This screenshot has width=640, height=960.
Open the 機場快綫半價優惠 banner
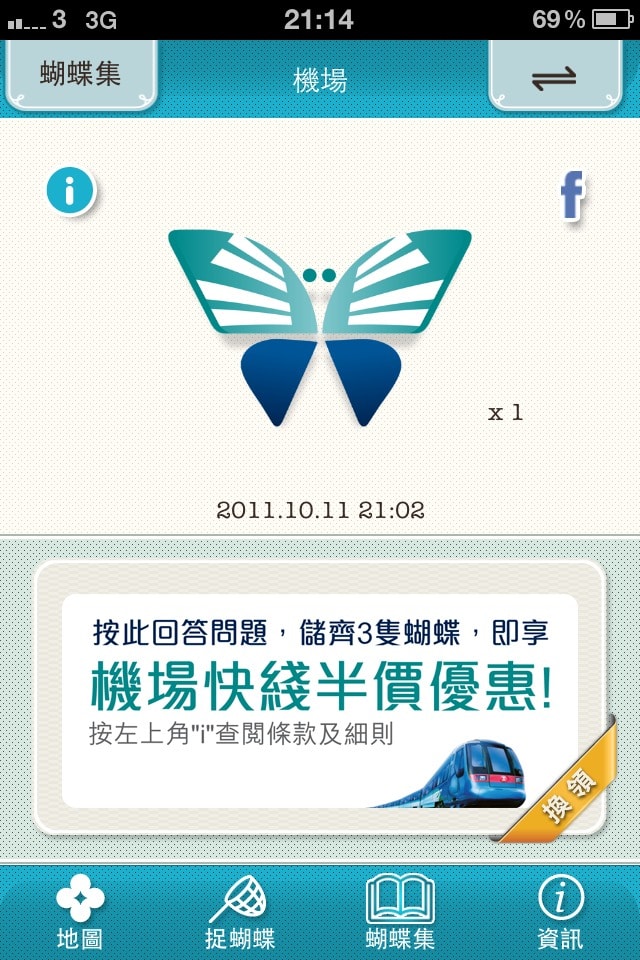320,700
